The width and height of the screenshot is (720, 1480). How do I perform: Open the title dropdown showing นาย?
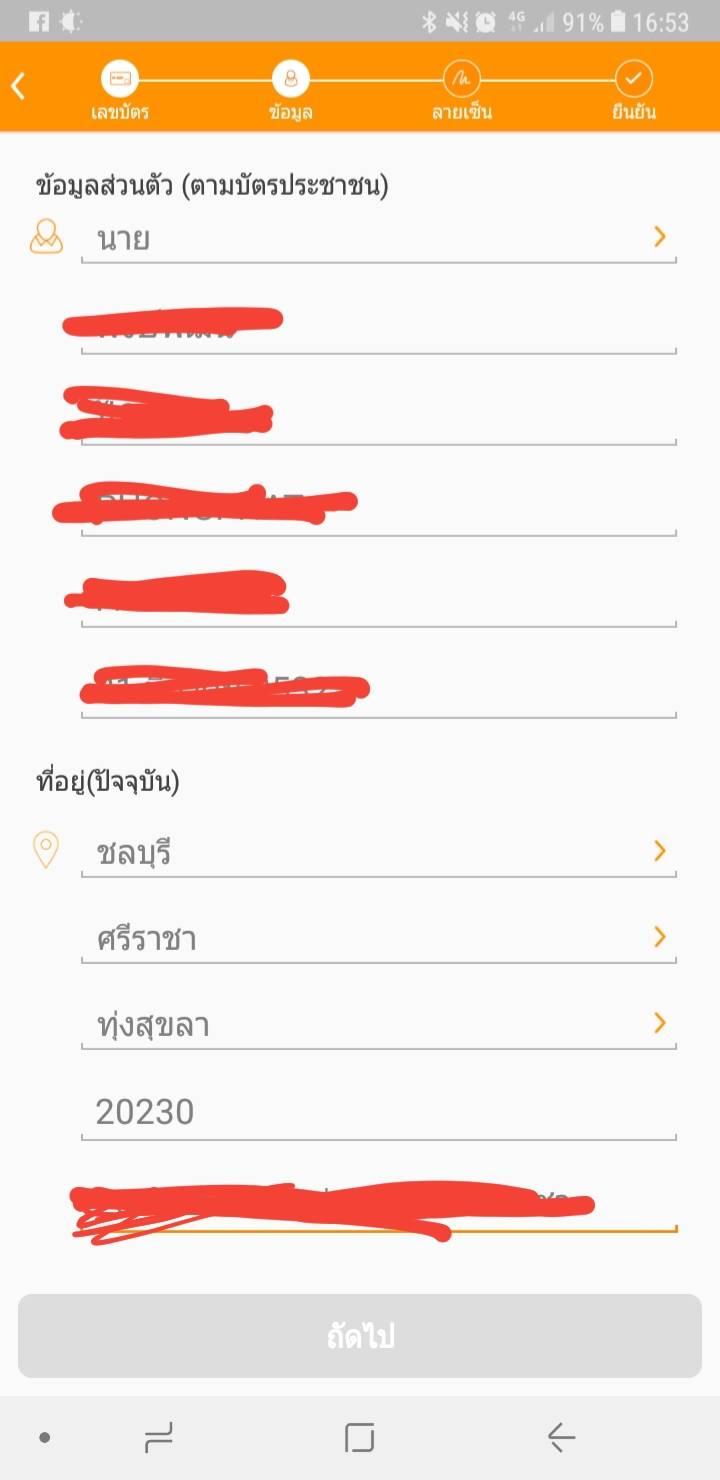[378, 239]
